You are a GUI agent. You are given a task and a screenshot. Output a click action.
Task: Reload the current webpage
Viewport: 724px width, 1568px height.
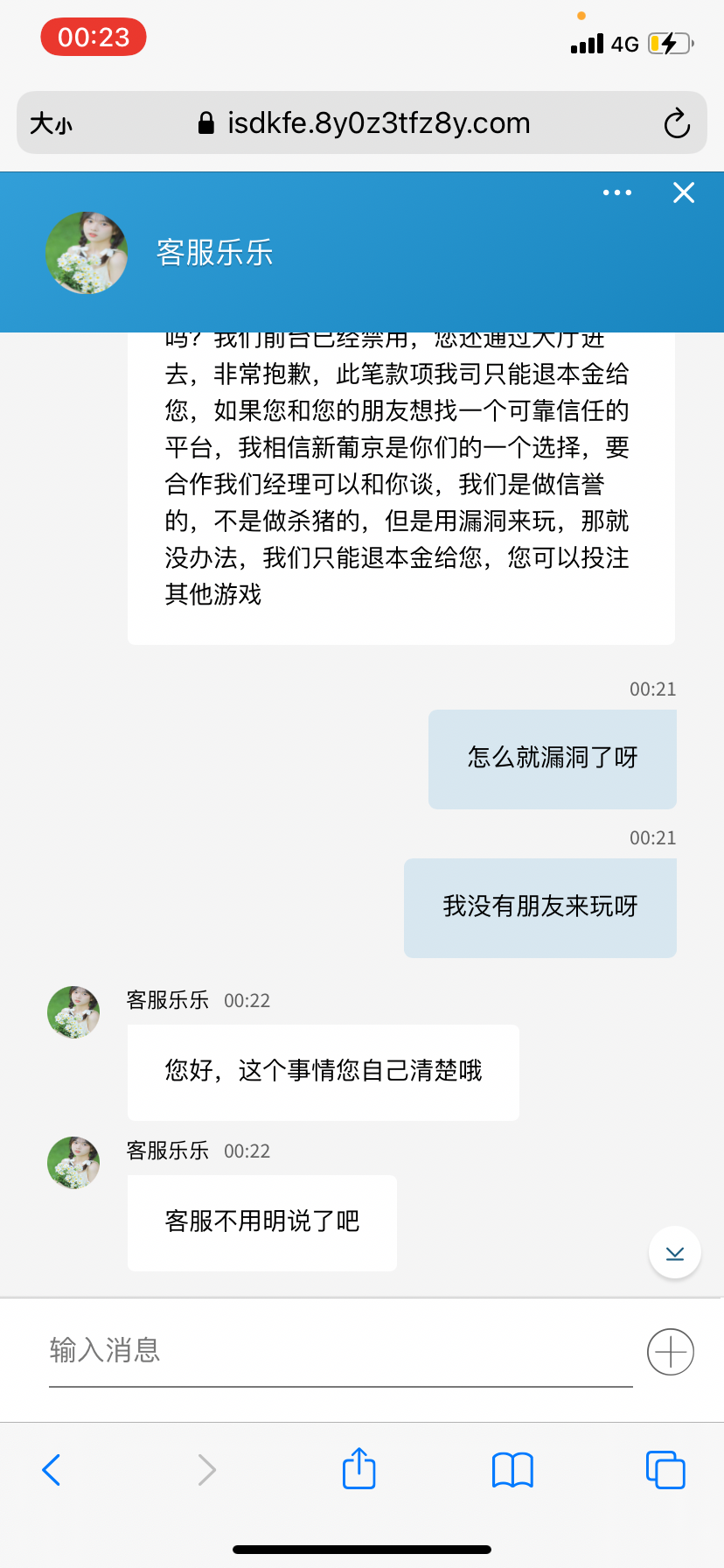(677, 122)
